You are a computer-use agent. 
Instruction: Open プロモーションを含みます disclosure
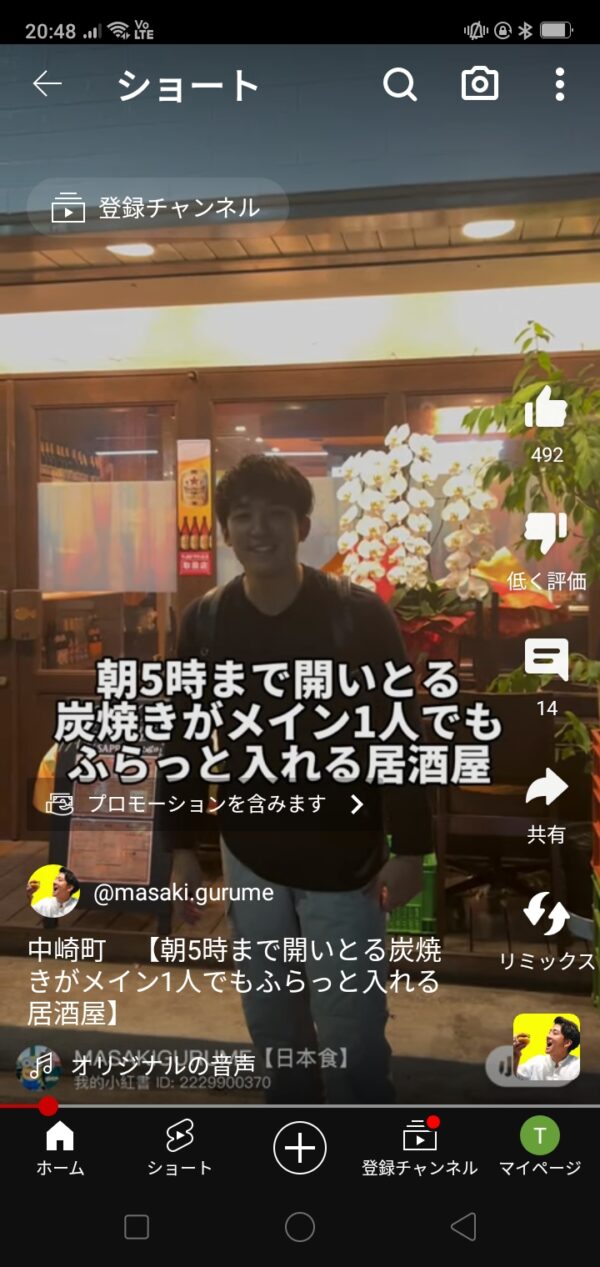tap(205, 804)
